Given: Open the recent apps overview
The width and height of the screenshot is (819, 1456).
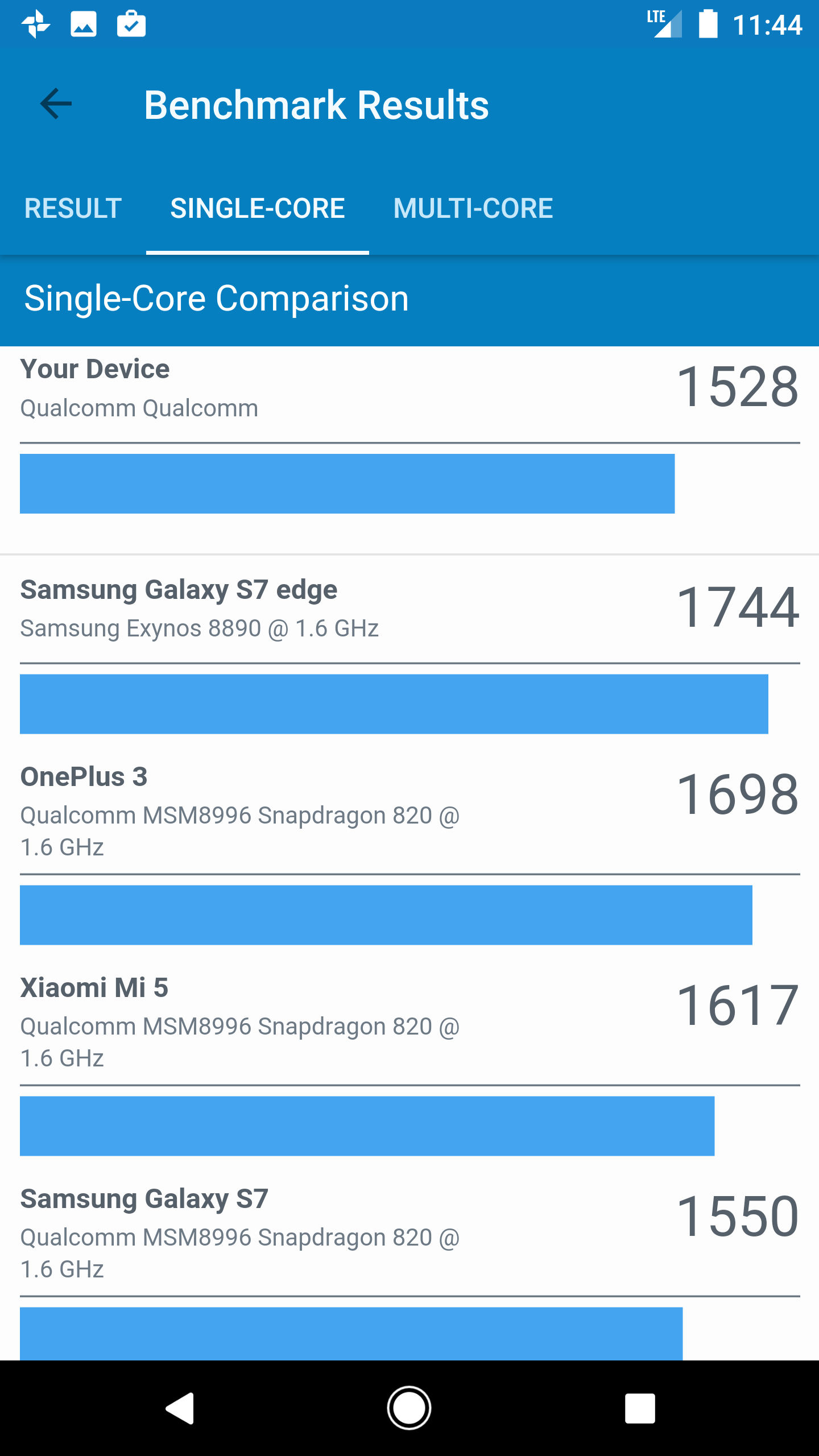Looking at the screenshot, I should point(639,1408).
